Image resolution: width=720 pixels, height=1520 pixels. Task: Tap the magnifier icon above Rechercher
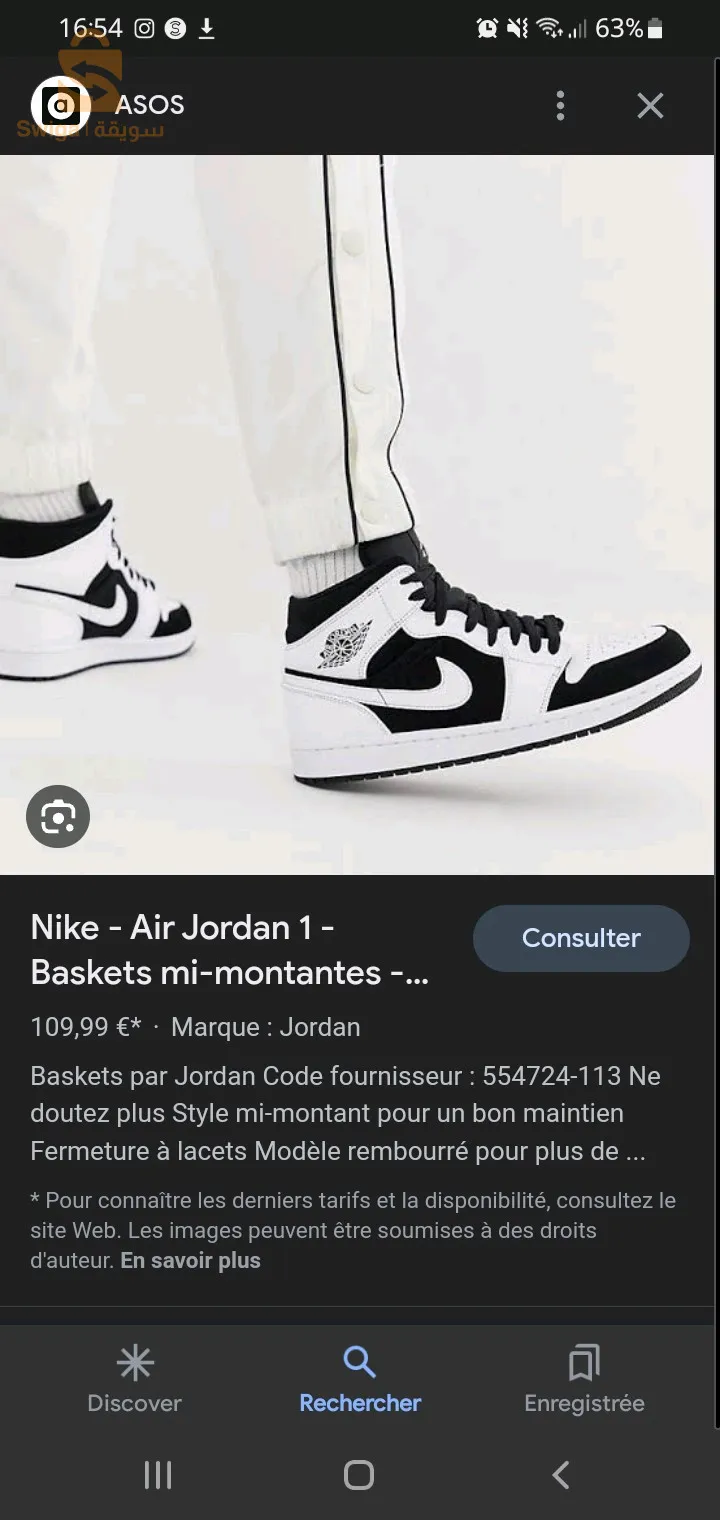(359, 1361)
